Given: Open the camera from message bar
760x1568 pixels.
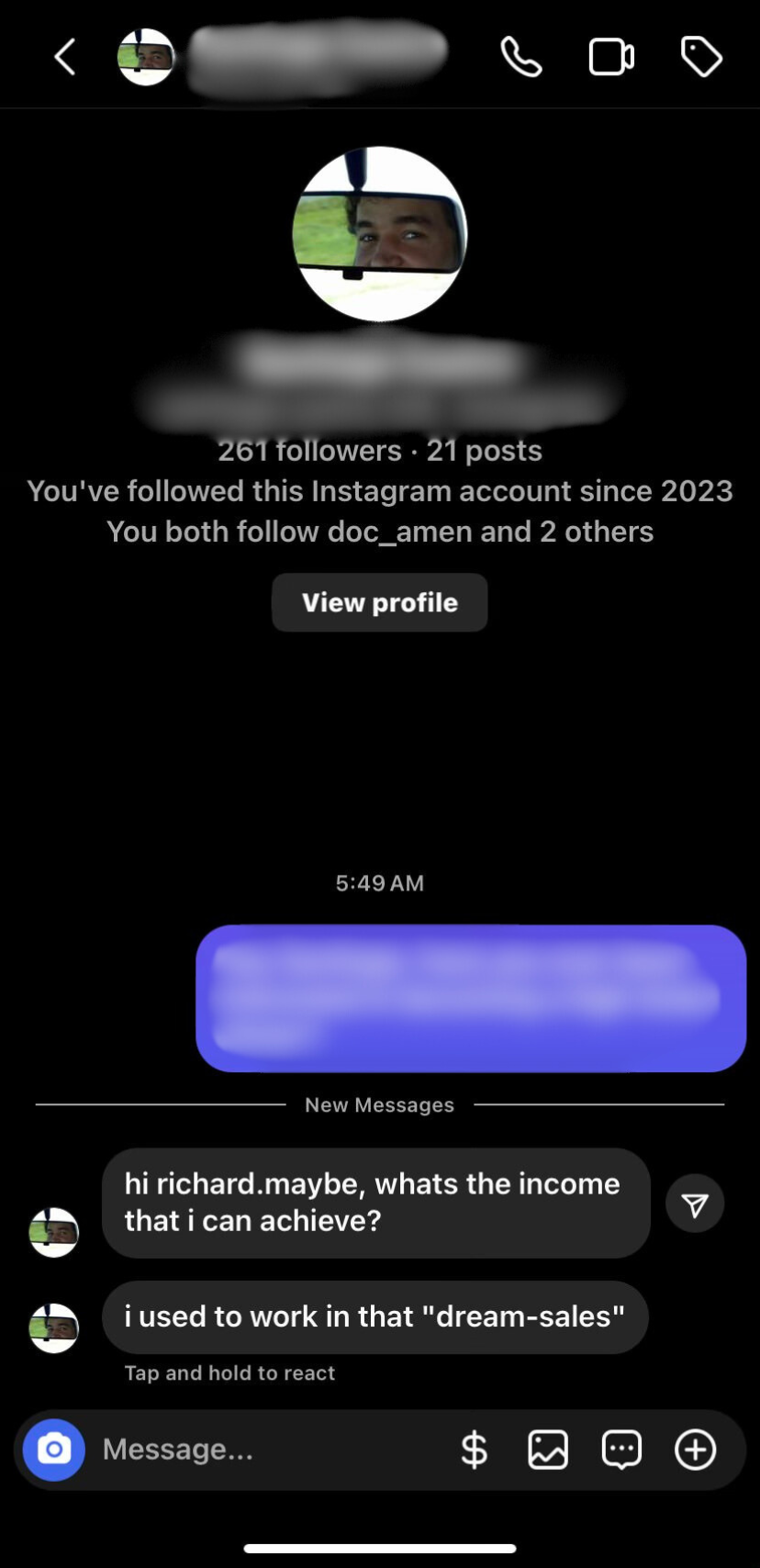Looking at the screenshot, I should (54, 1450).
